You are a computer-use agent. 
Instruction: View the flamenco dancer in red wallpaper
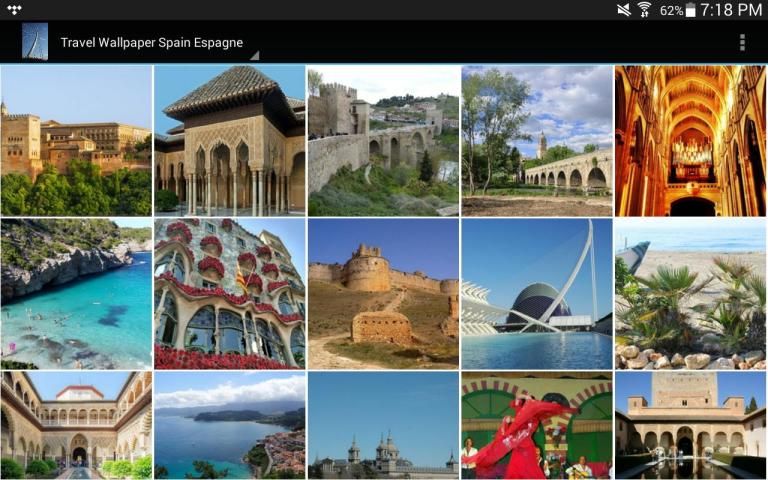[x=537, y=426]
